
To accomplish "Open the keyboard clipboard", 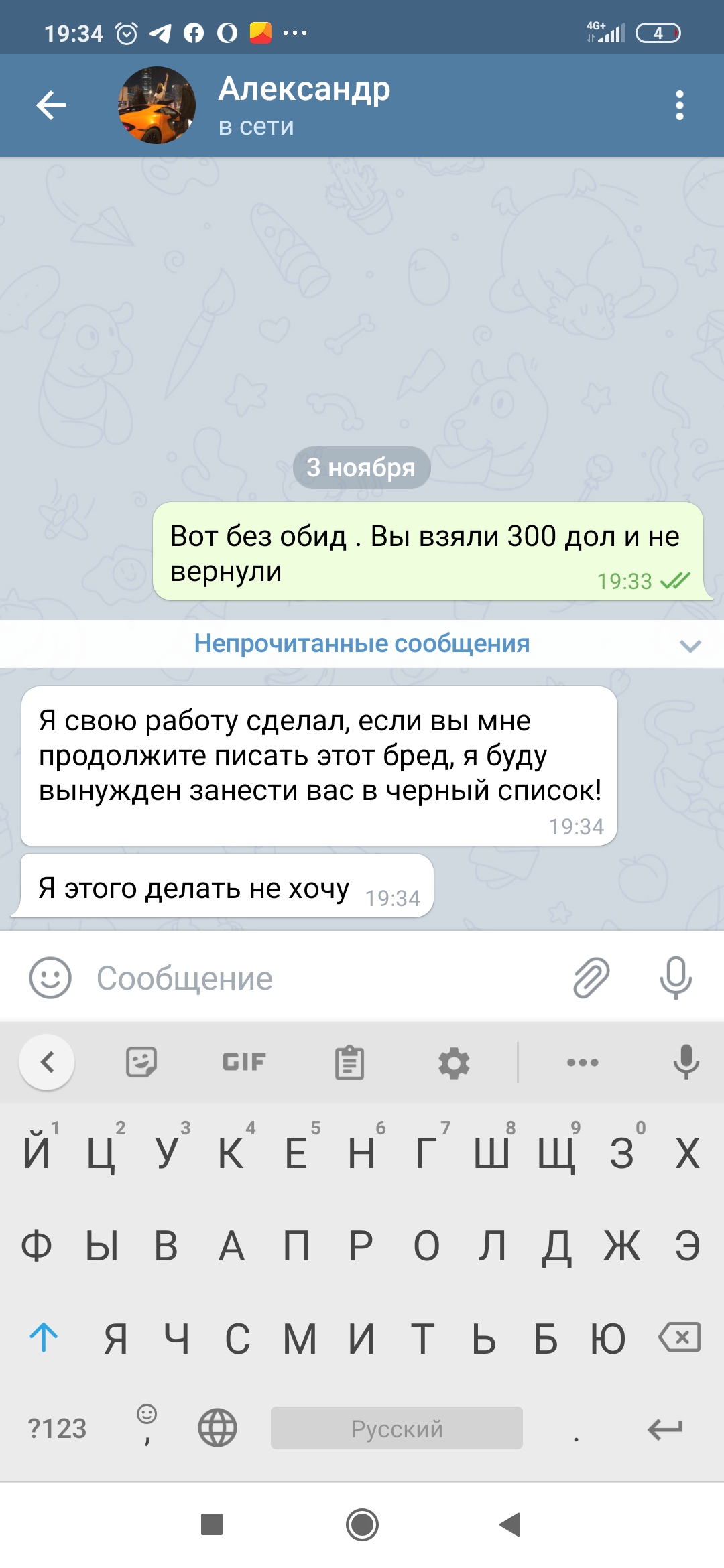I will pos(349,1062).
